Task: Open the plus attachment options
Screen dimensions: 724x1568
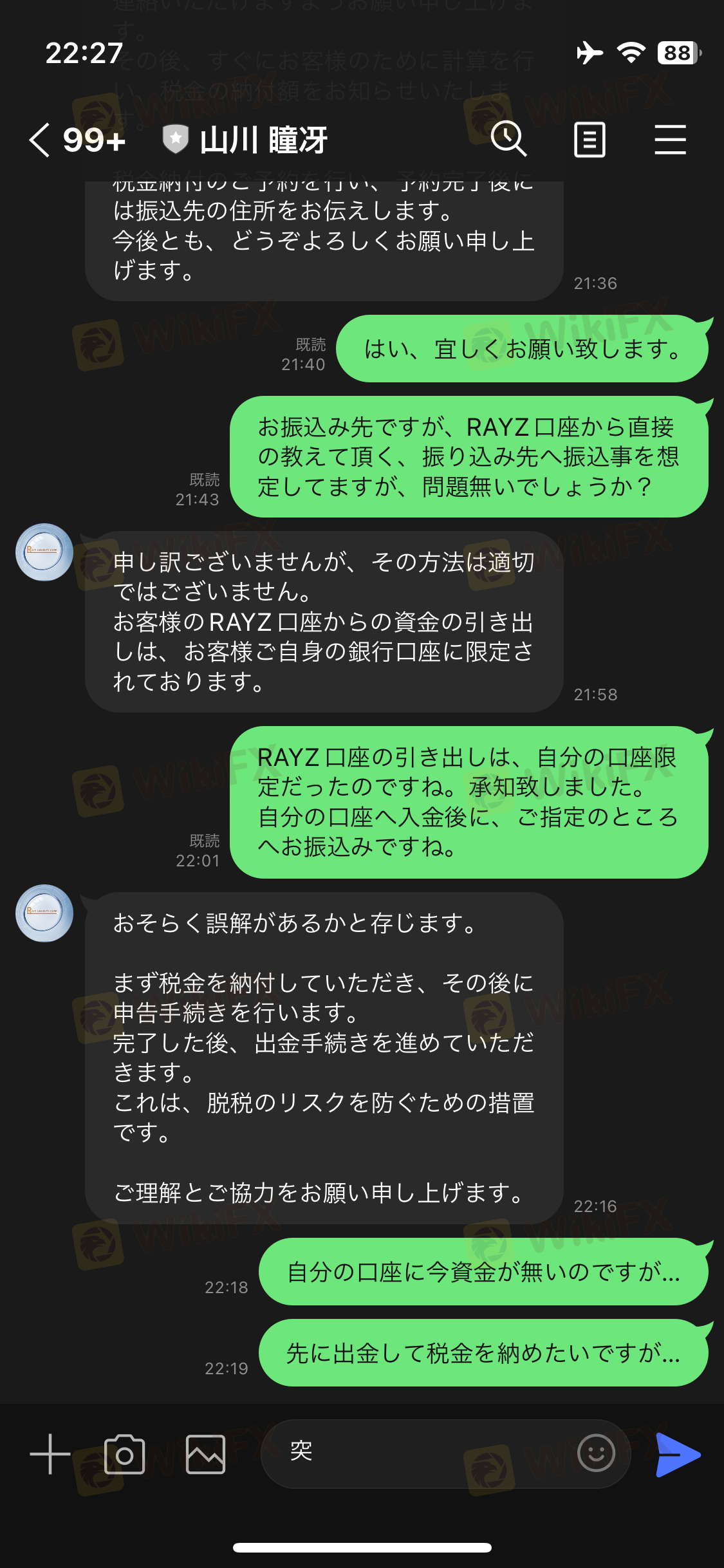Action: coord(50,1454)
